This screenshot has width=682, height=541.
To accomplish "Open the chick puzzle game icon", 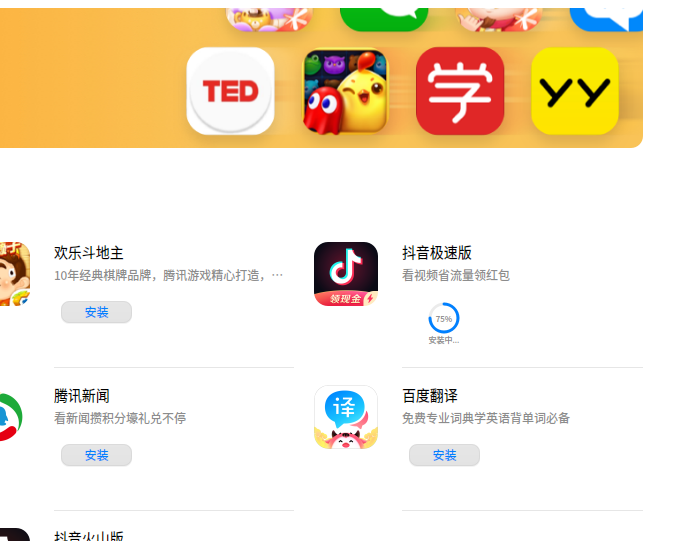I will coord(345,91).
